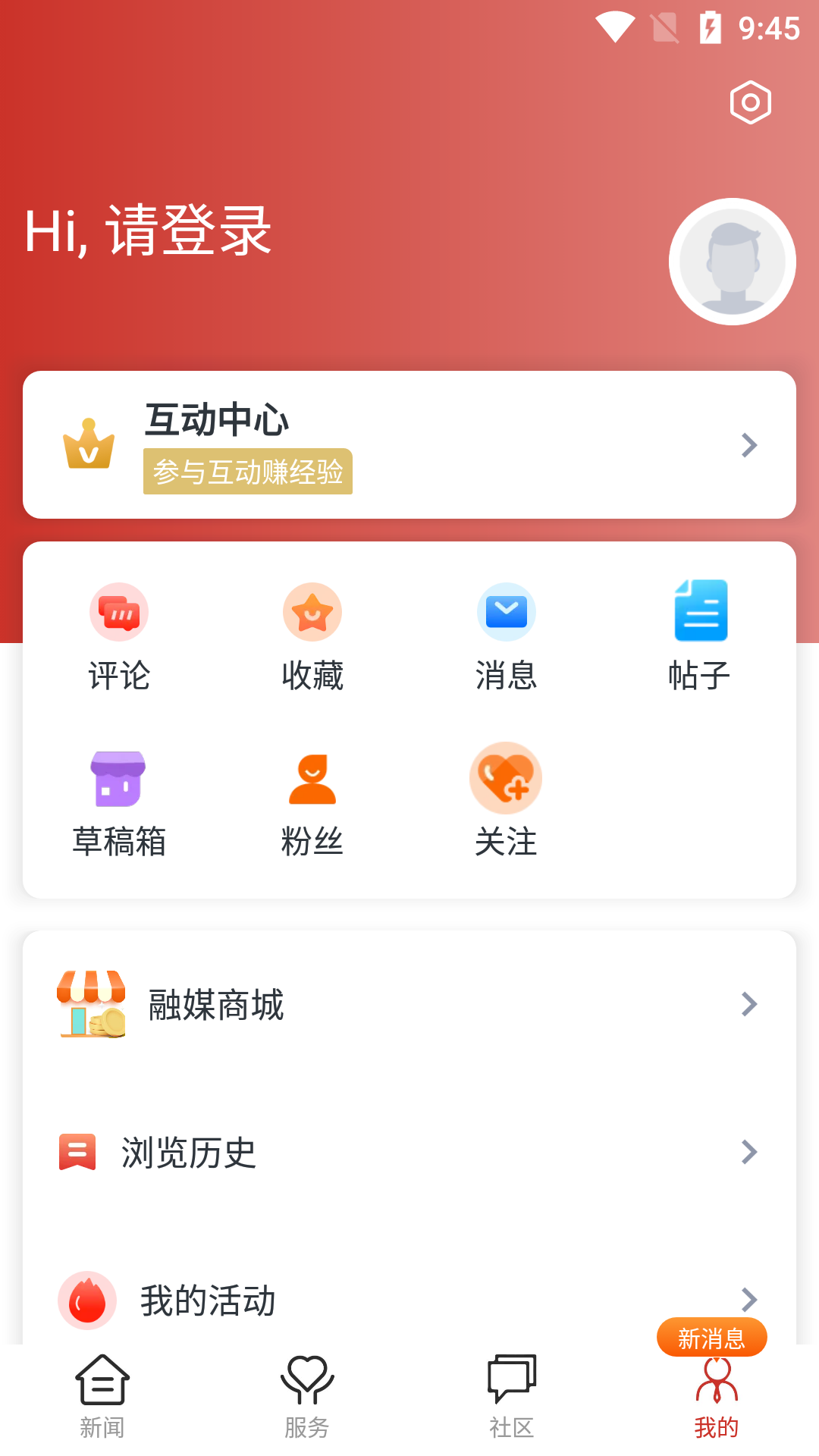Click the 融媒商城 storefront icon
The width and height of the screenshot is (819, 1456).
pos(91,1003)
